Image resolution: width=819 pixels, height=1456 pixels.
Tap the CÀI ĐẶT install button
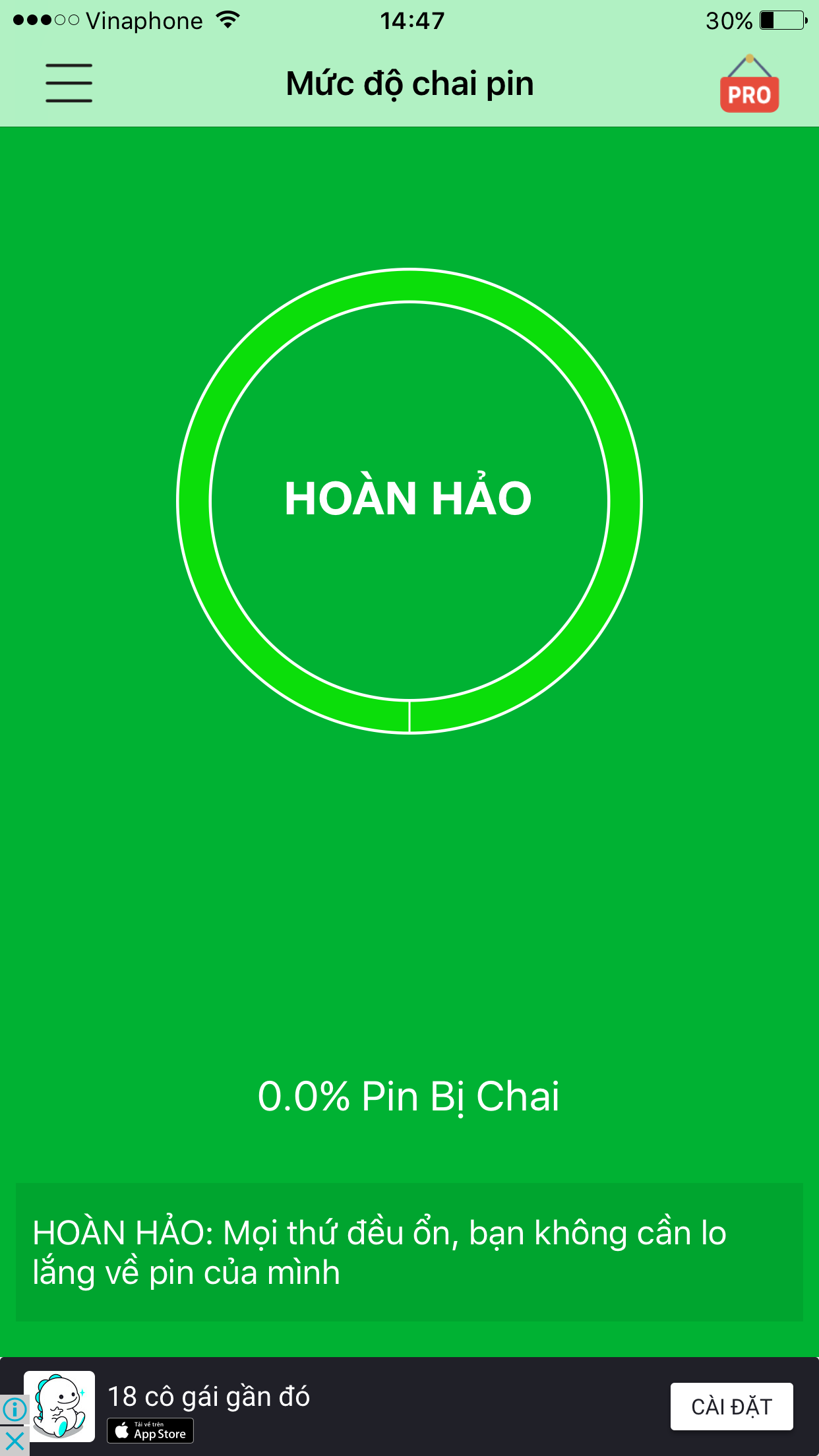click(731, 1407)
